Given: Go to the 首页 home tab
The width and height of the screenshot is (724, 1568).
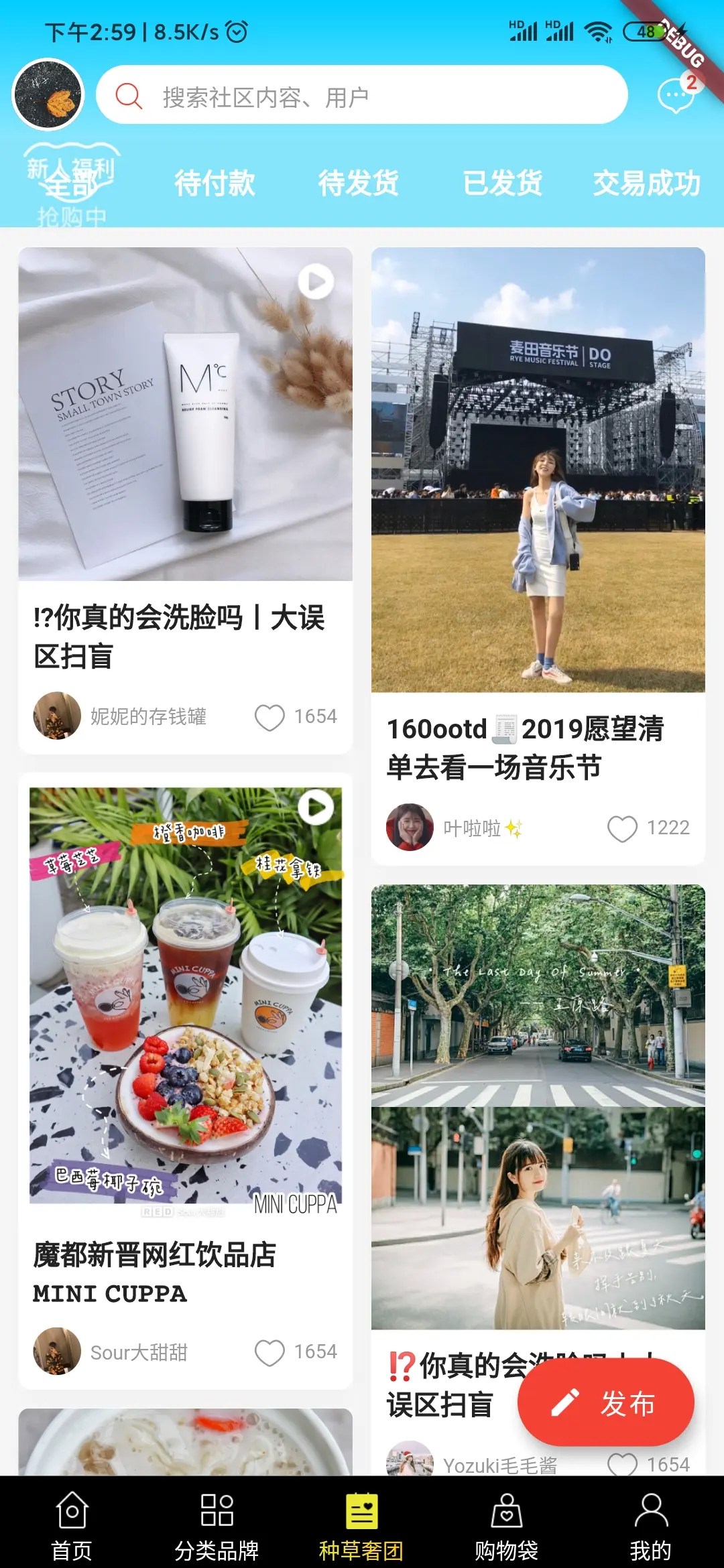Looking at the screenshot, I should pos(72,1522).
